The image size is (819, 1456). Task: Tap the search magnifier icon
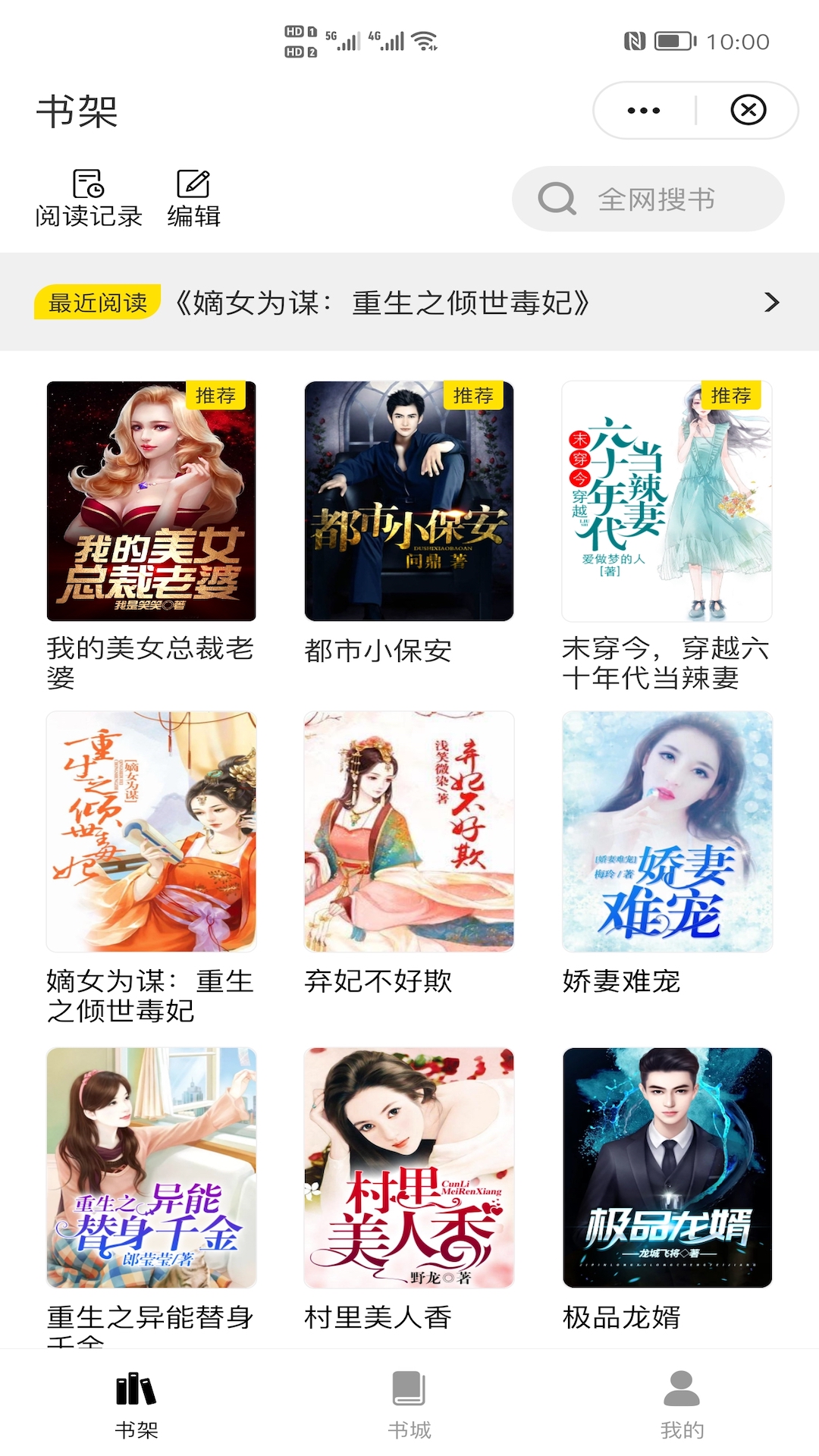click(557, 199)
